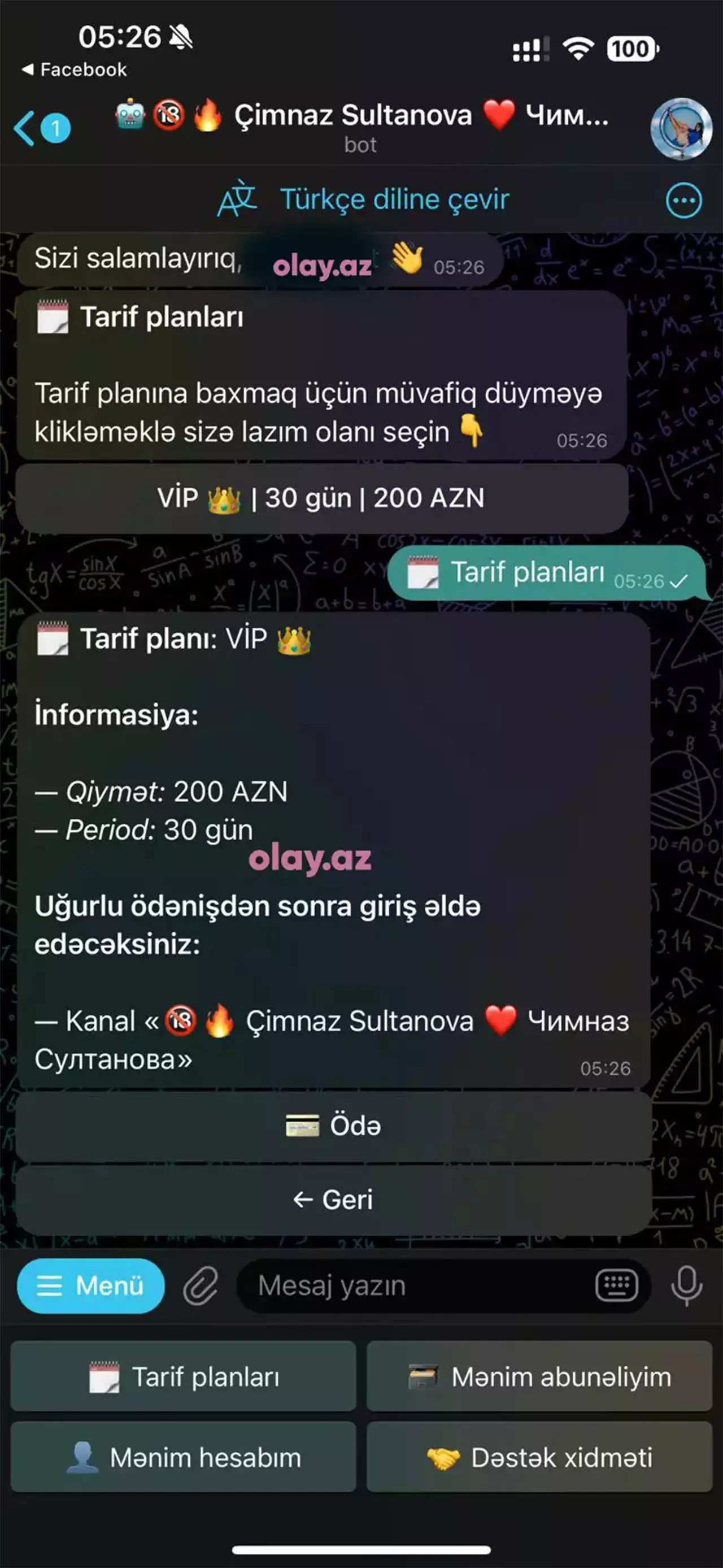The width and height of the screenshot is (723, 1568).
Task: Open the bot's profile picture
Action: [x=681, y=128]
